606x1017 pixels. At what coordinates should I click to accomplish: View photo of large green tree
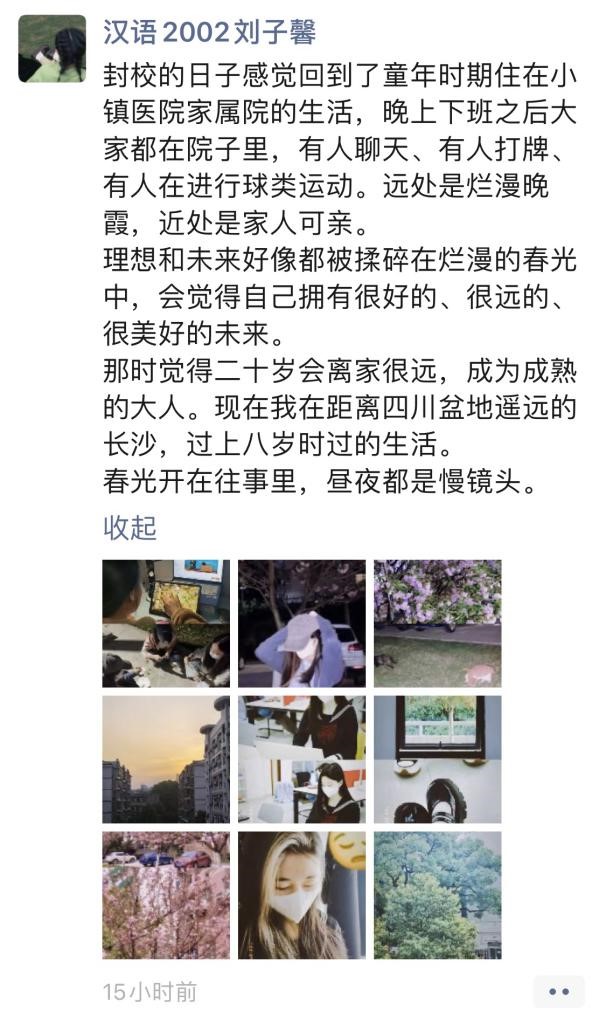[437, 895]
